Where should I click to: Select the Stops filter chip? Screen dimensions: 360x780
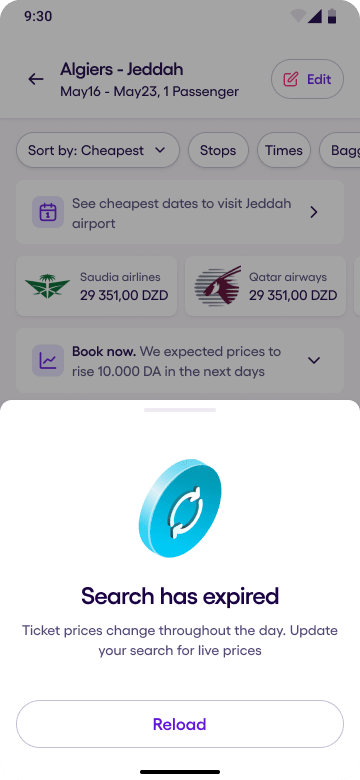coord(218,150)
